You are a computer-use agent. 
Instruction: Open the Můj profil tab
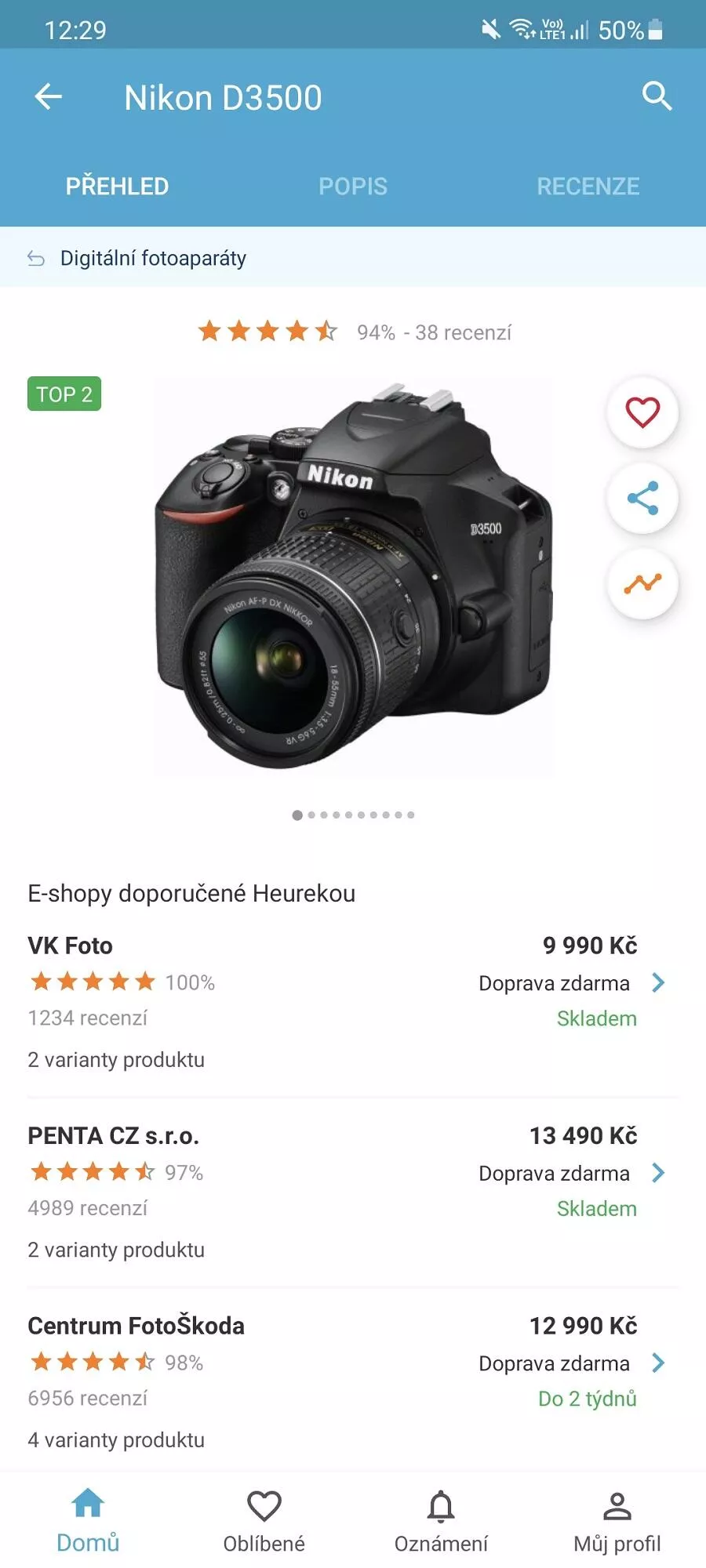tap(617, 1521)
